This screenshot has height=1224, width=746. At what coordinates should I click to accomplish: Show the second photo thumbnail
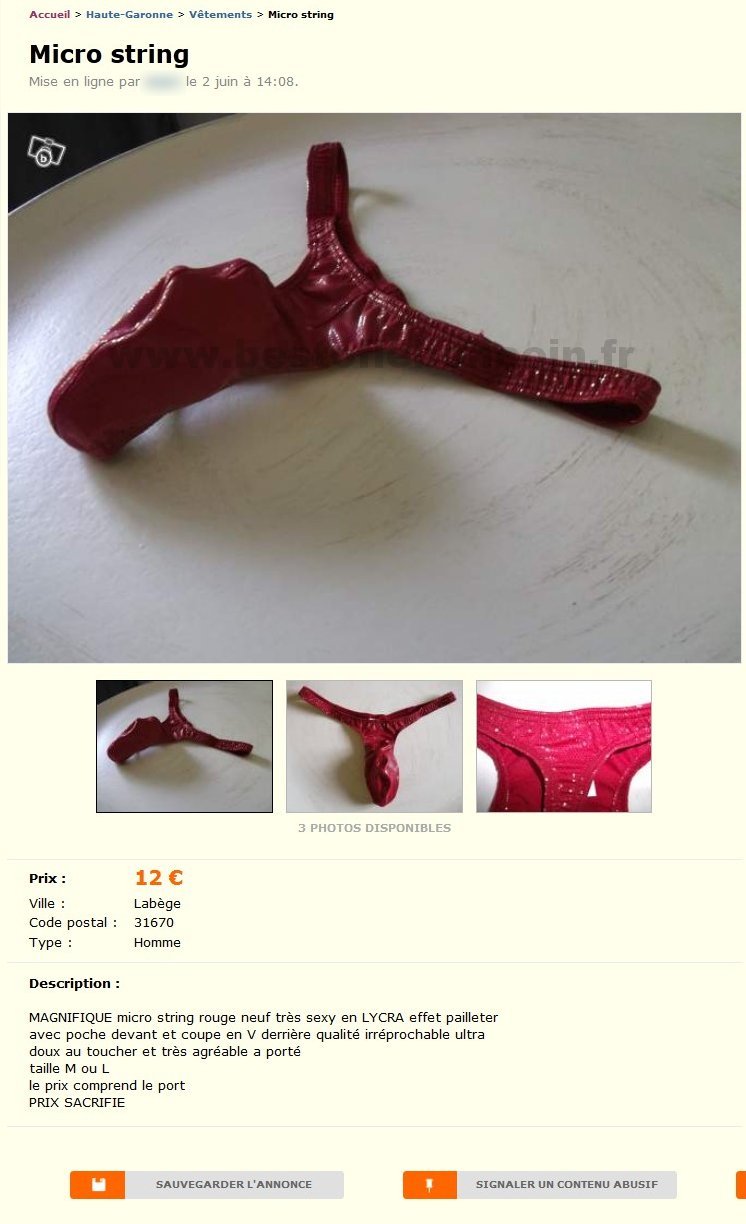point(374,746)
